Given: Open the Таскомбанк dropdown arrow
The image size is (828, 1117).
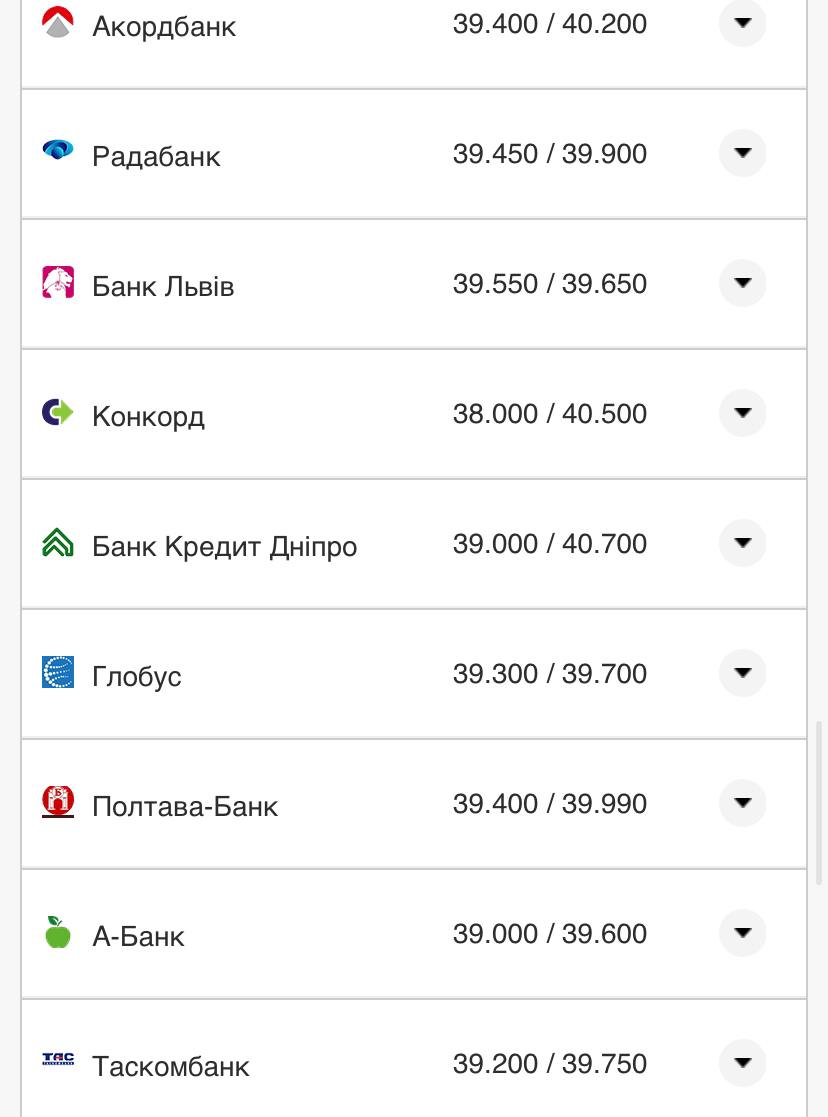Looking at the screenshot, I should coord(742,1063).
